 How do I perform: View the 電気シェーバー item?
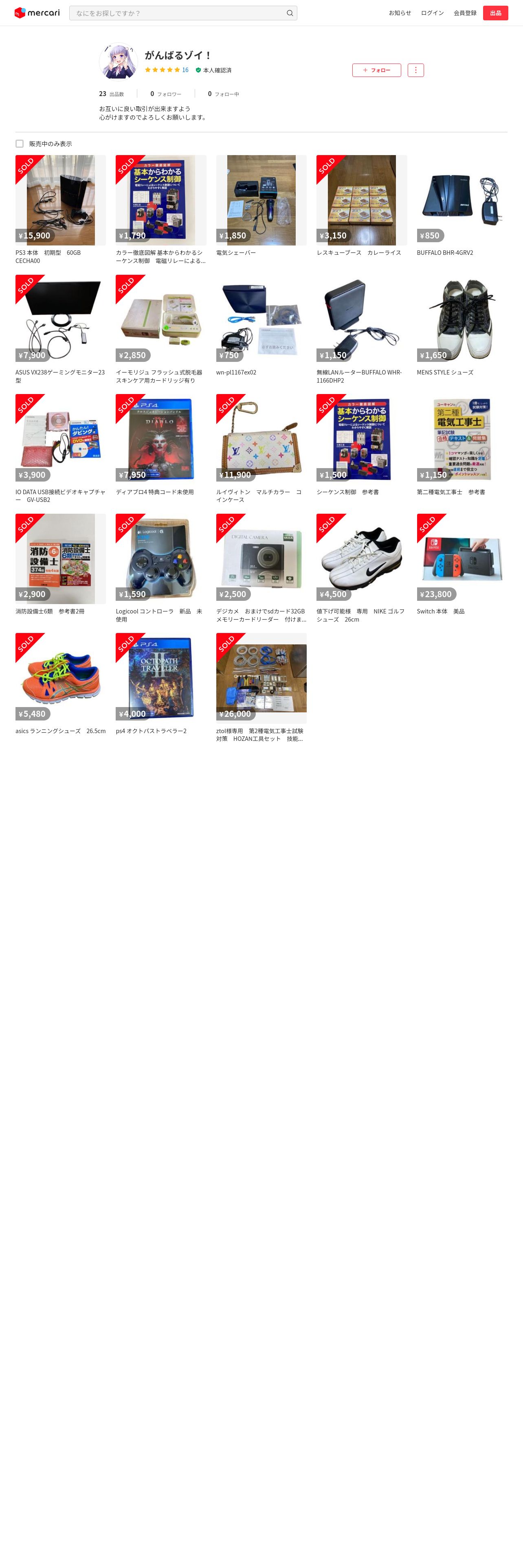[261, 200]
